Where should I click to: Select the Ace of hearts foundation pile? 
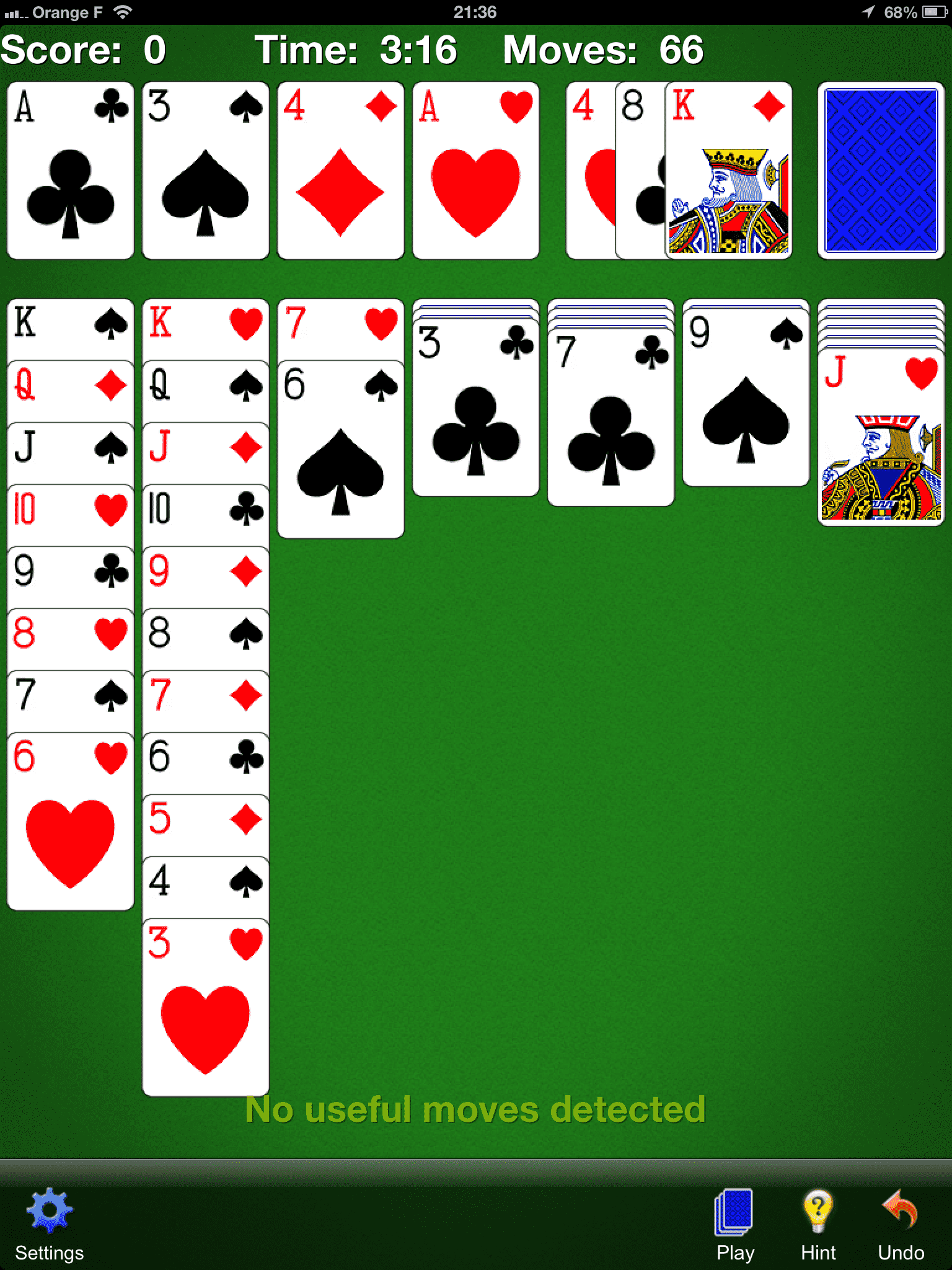[x=475, y=171]
